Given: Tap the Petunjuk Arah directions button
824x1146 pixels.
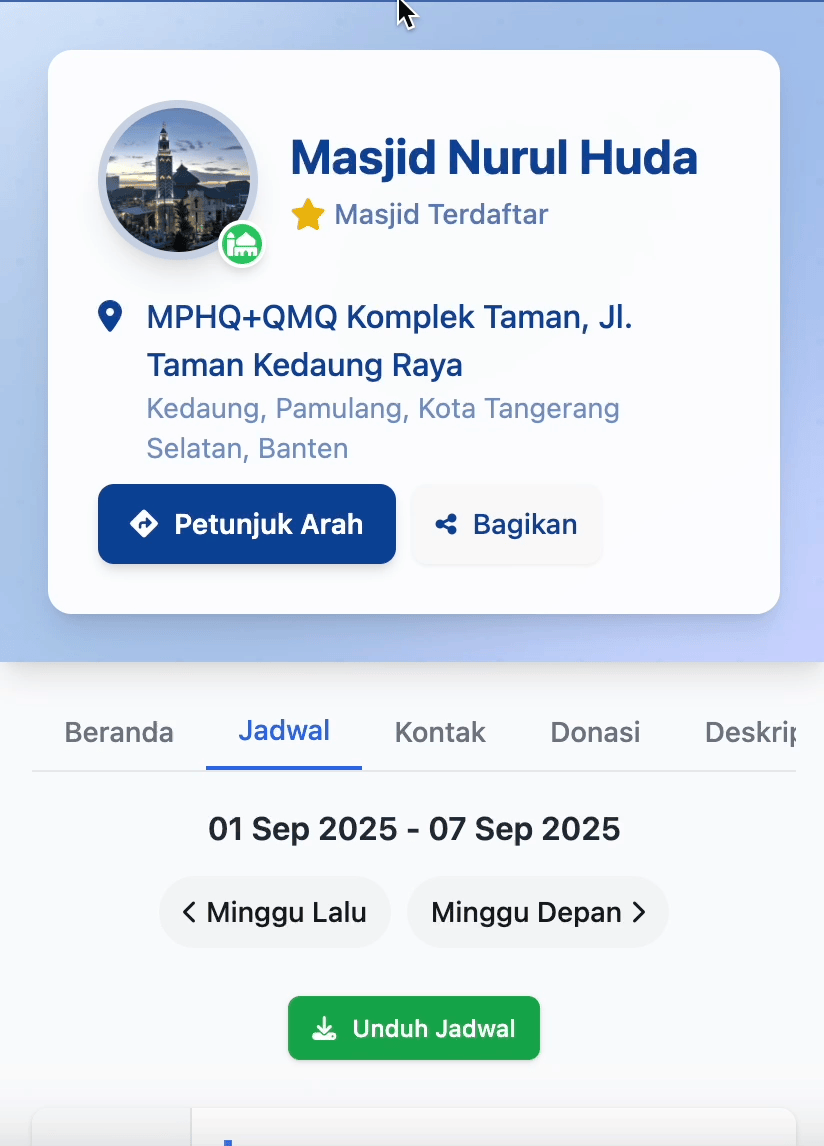Looking at the screenshot, I should [x=247, y=524].
